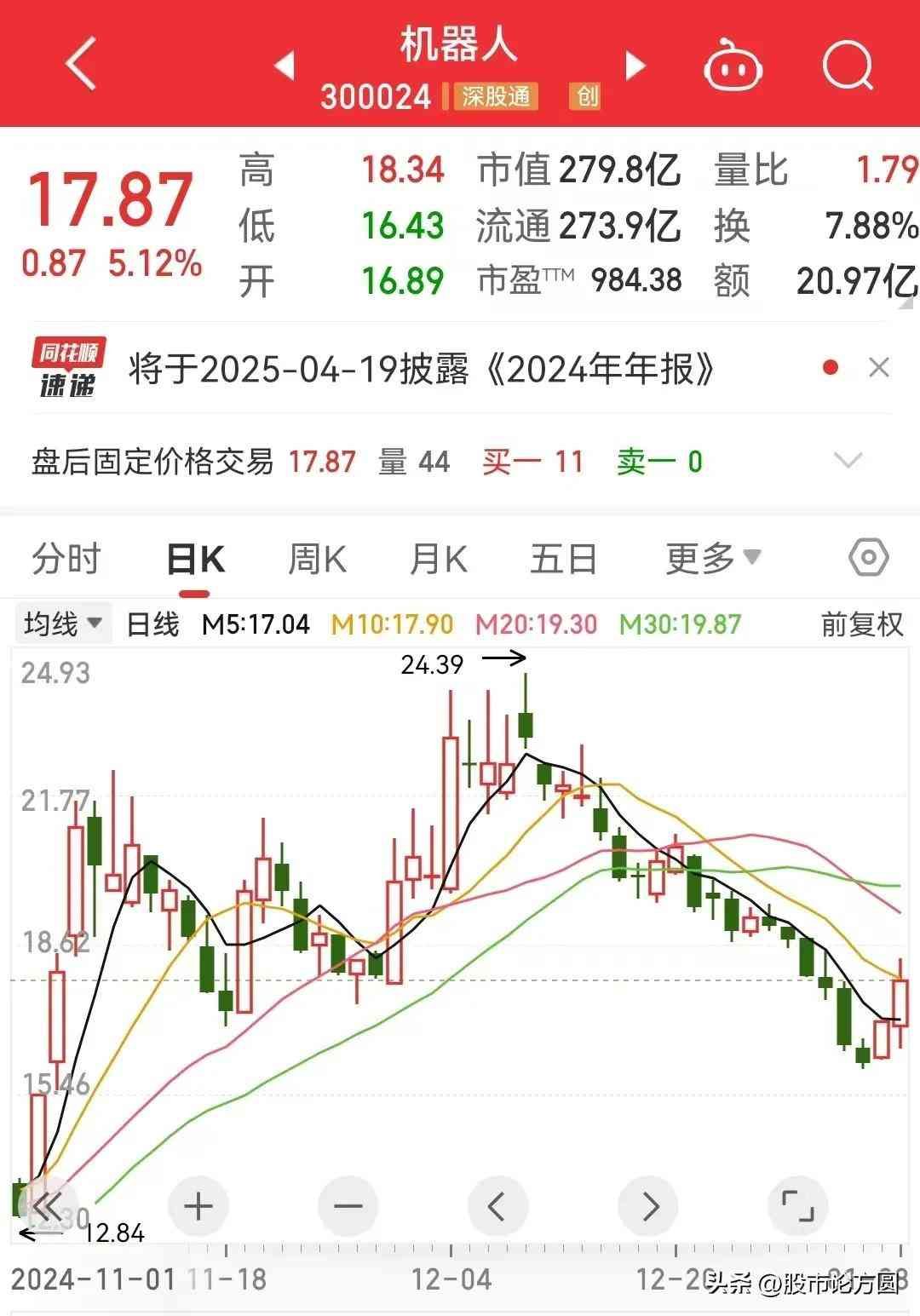Screen dimensions: 920x1316
Task: Switch to the next stock
Action: click(635, 66)
